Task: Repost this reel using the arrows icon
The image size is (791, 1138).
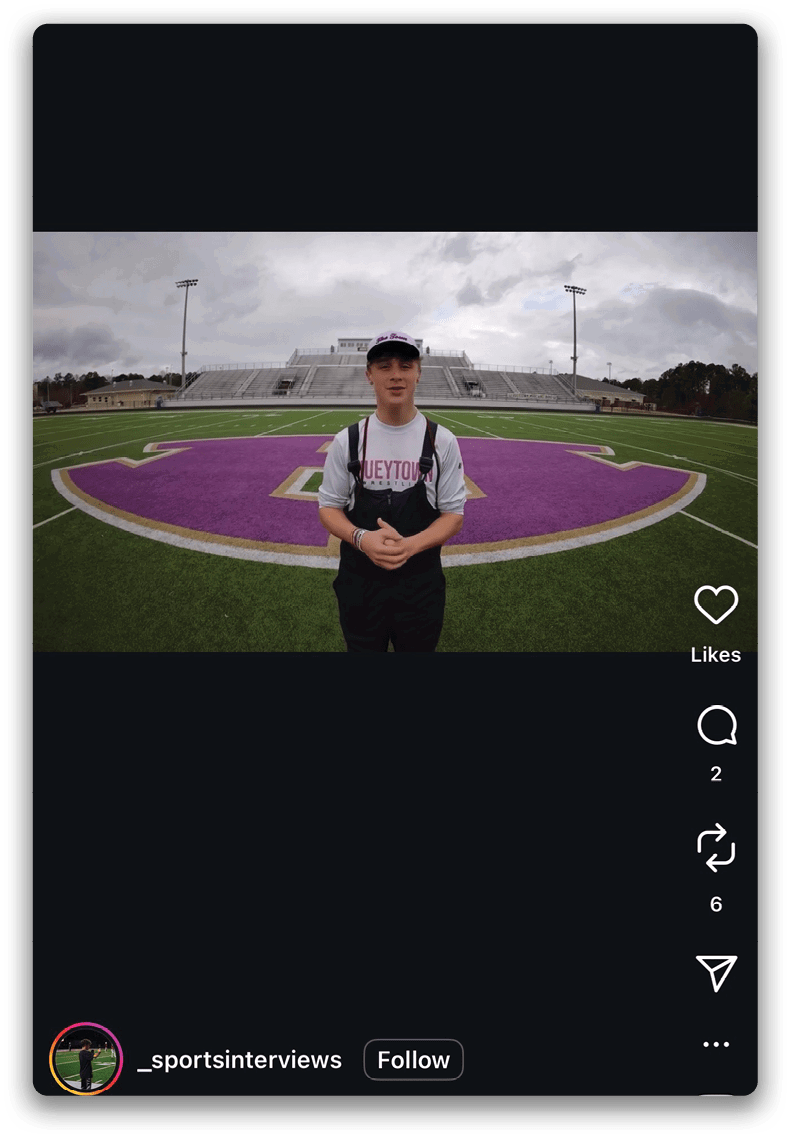Action: [x=716, y=849]
